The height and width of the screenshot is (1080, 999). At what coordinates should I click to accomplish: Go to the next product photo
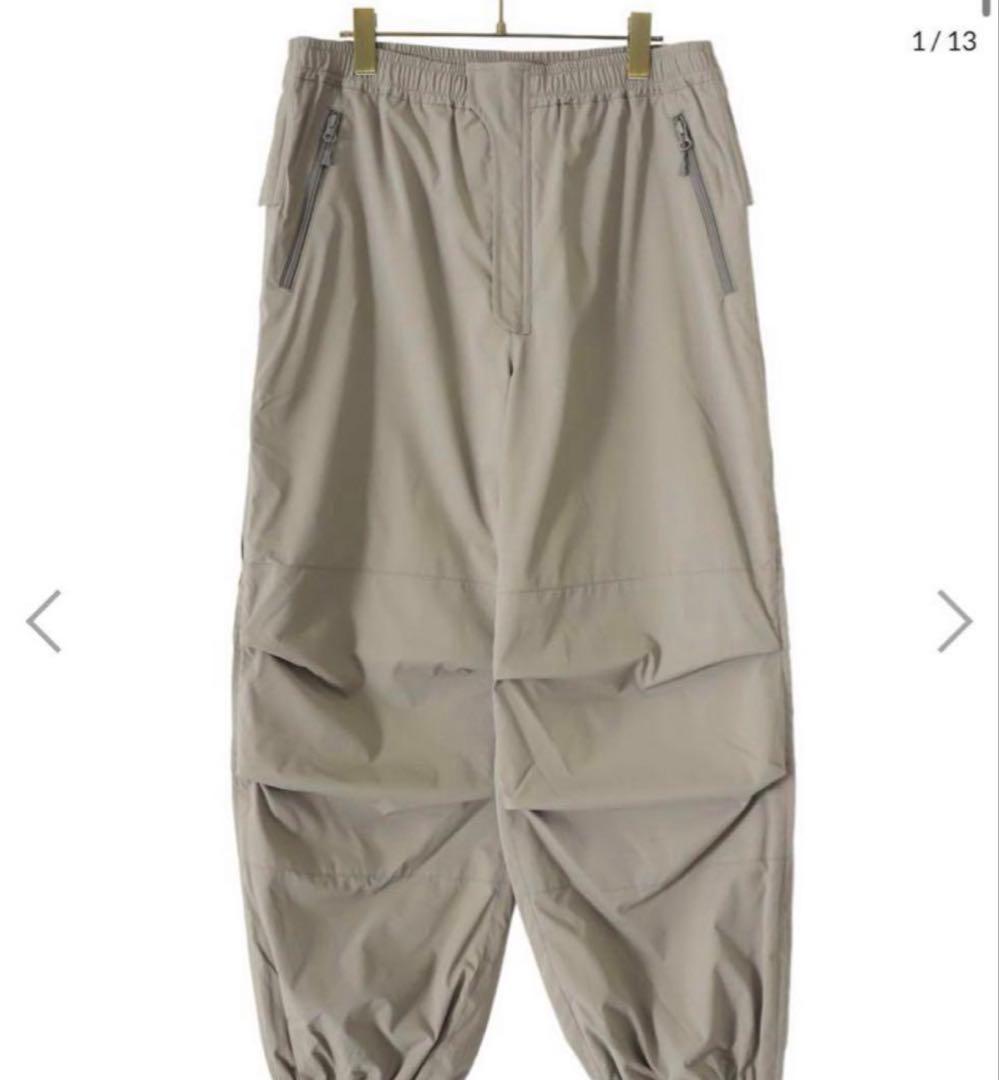(x=954, y=621)
